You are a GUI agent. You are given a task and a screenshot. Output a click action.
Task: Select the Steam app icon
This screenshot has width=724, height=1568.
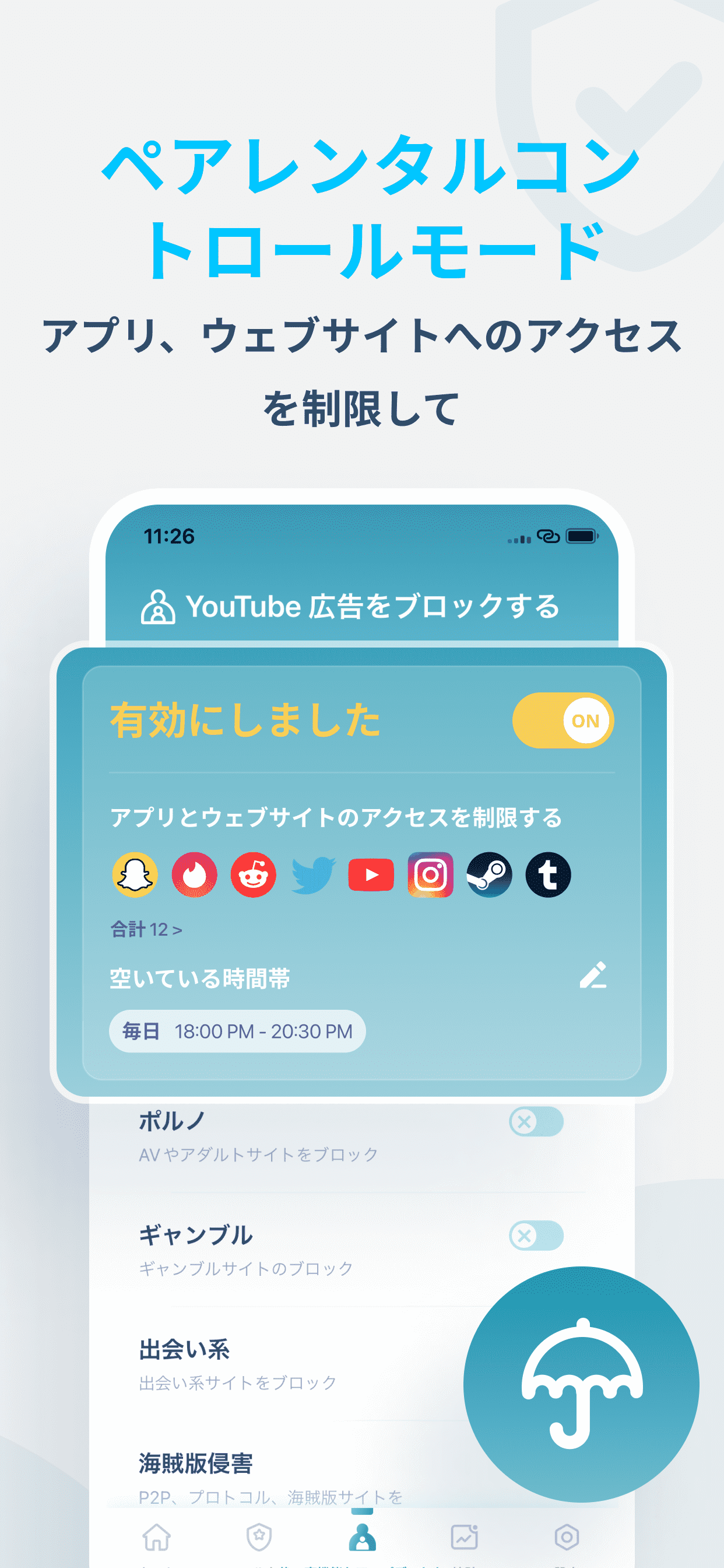click(x=489, y=876)
